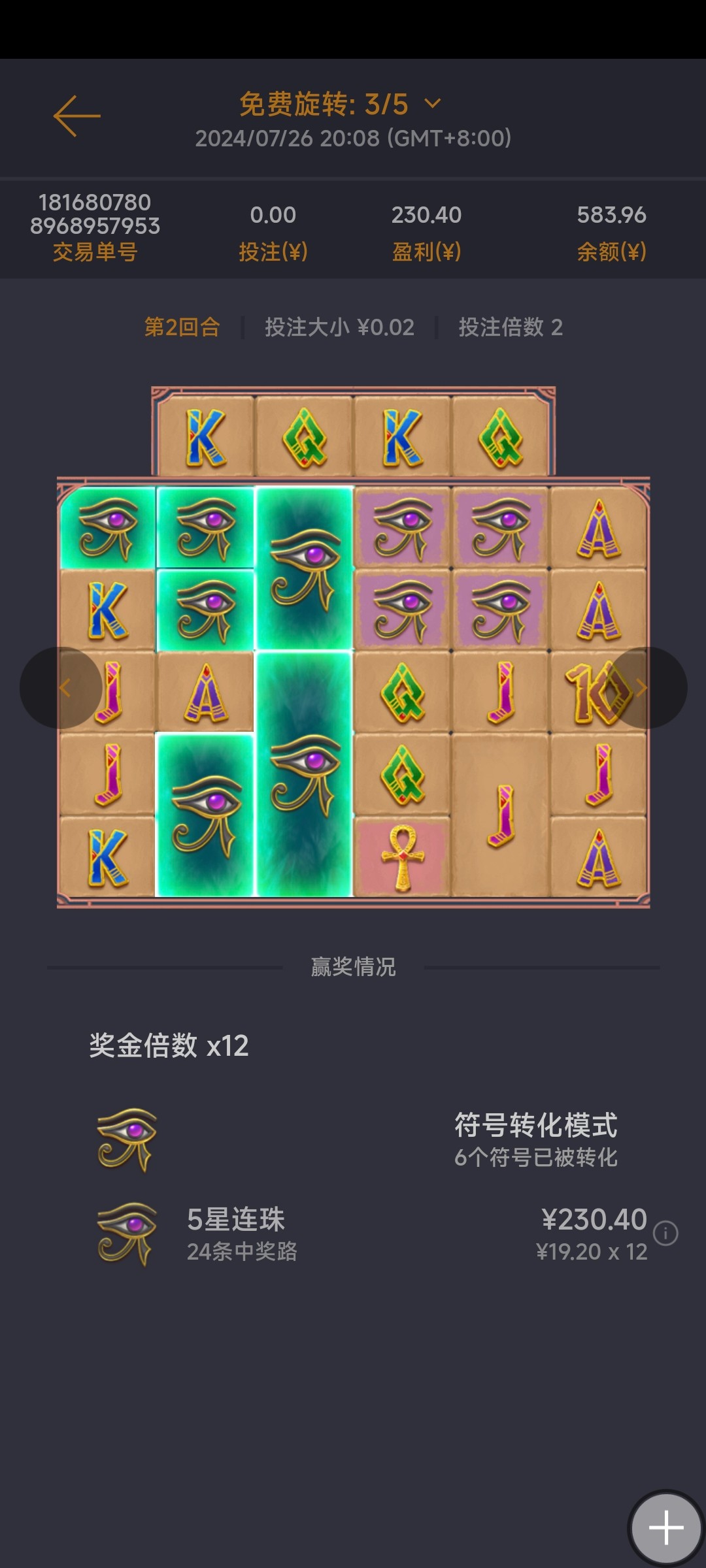Show the previous round with left arrow
Viewport: 706px width, 1568px height.
[62, 688]
